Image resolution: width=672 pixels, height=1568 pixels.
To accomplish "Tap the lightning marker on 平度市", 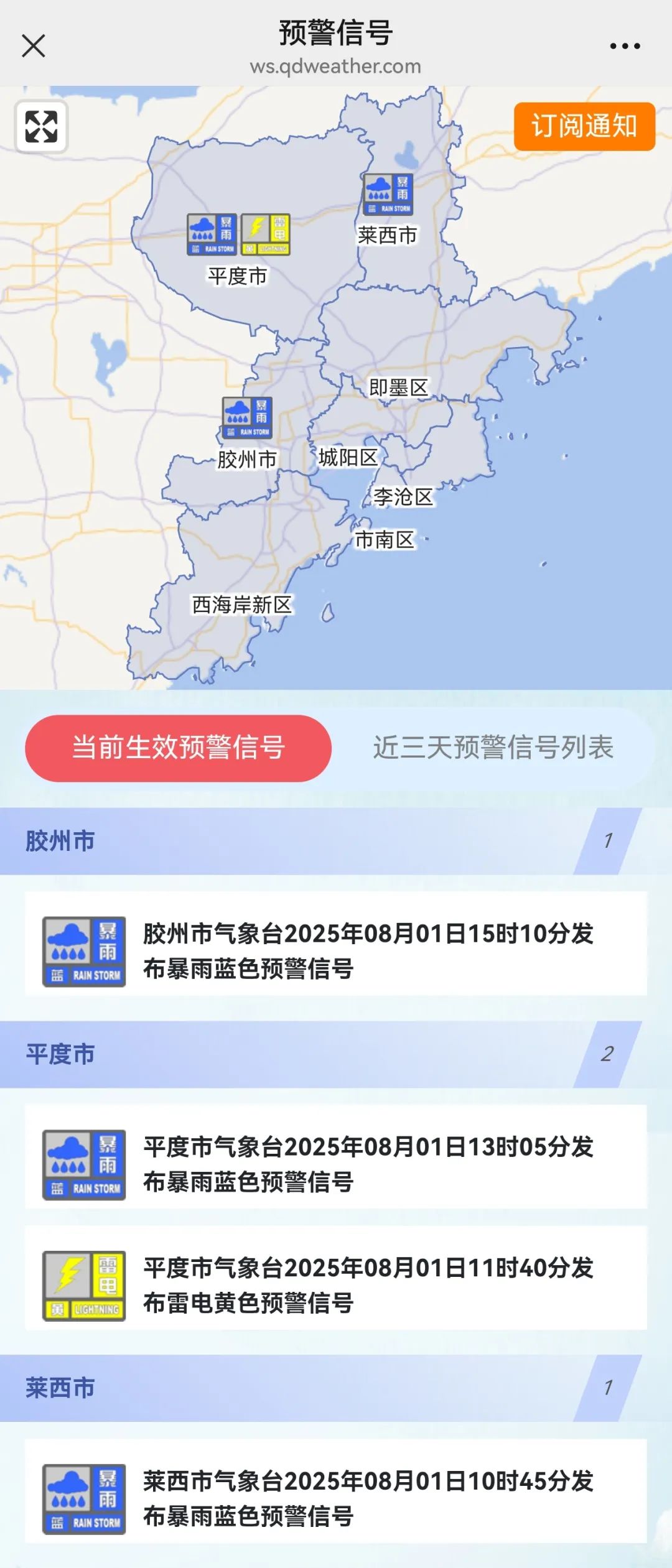I will click(x=266, y=234).
